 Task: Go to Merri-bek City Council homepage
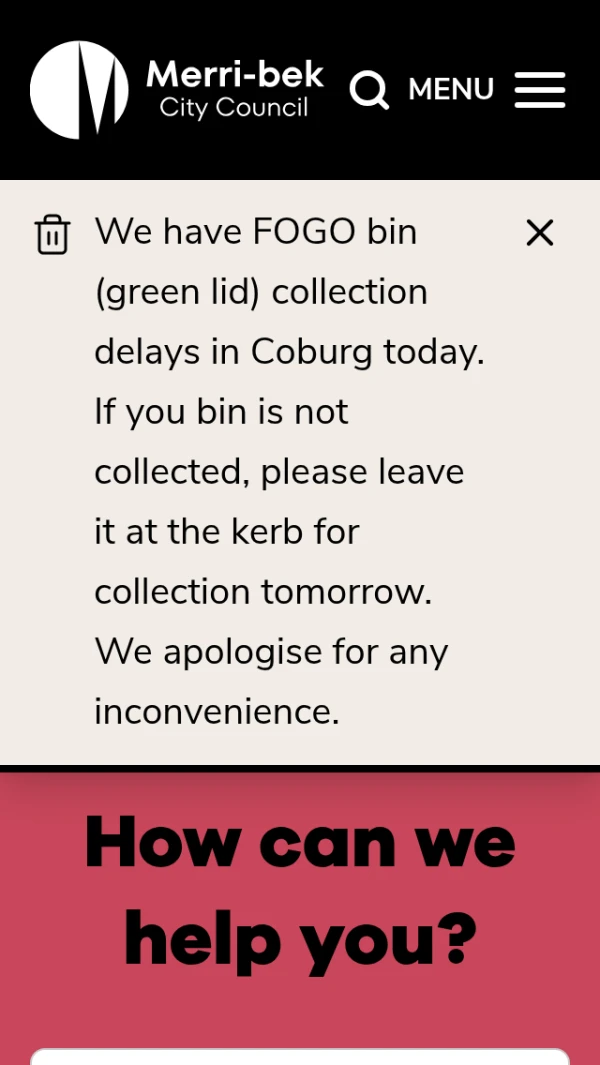[x=177, y=90]
